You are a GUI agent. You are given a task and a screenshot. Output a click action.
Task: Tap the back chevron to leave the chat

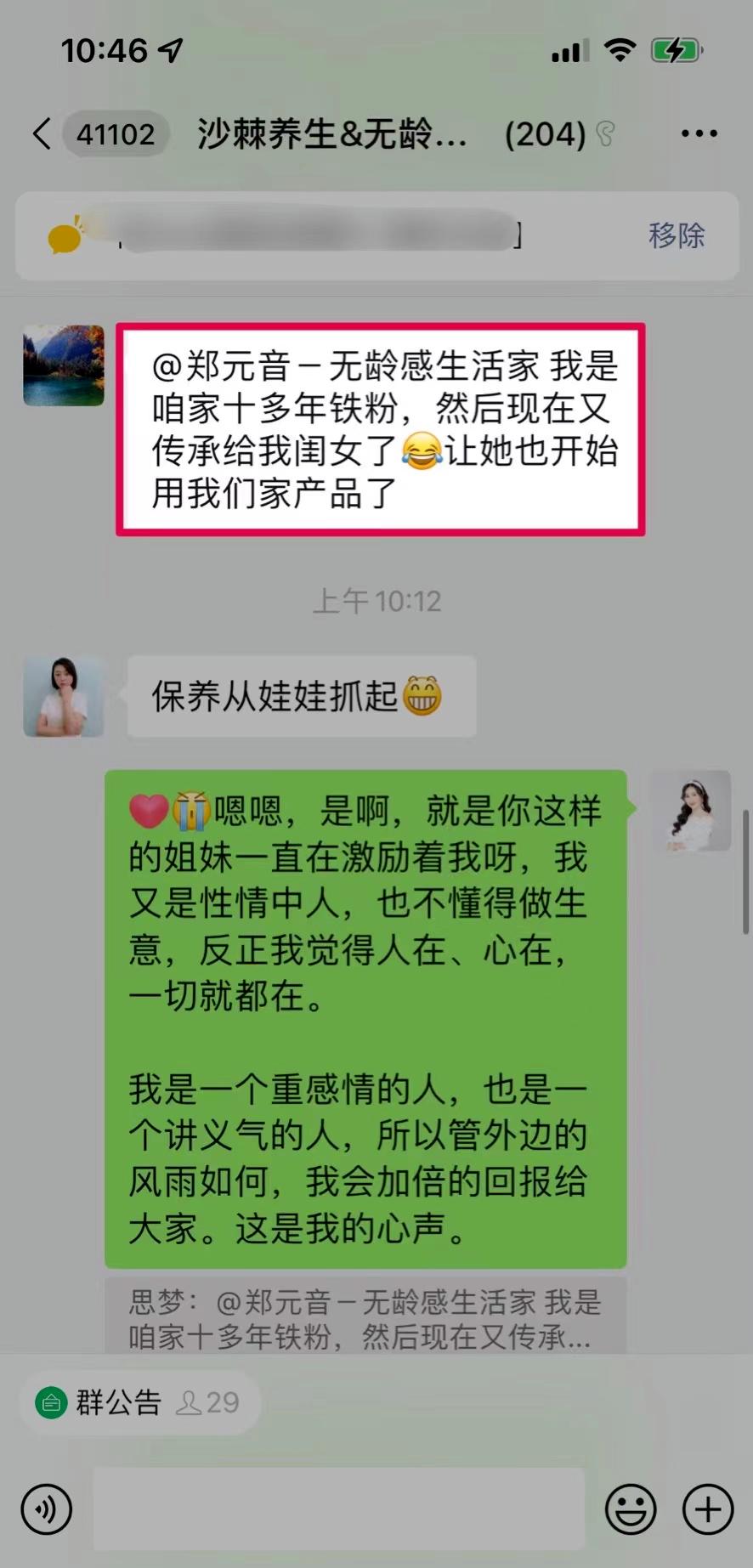point(42,133)
